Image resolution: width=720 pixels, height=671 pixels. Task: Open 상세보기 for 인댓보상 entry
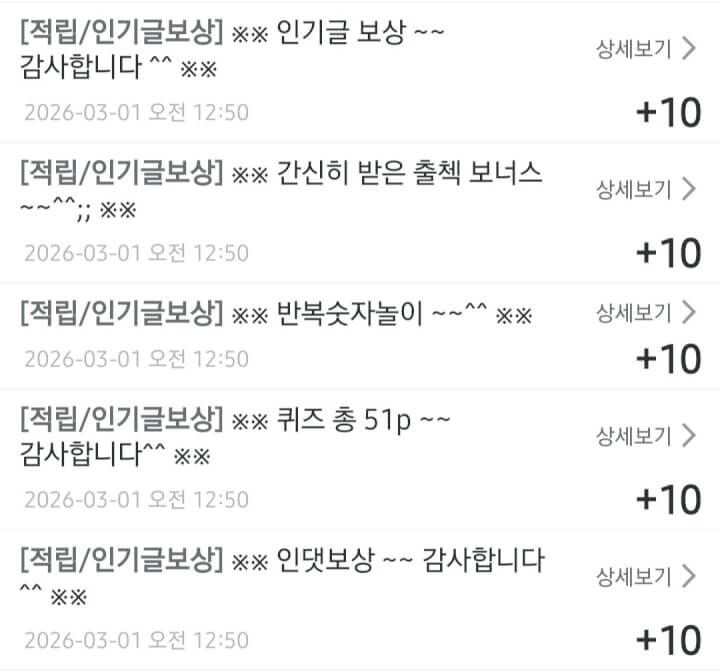click(x=645, y=576)
